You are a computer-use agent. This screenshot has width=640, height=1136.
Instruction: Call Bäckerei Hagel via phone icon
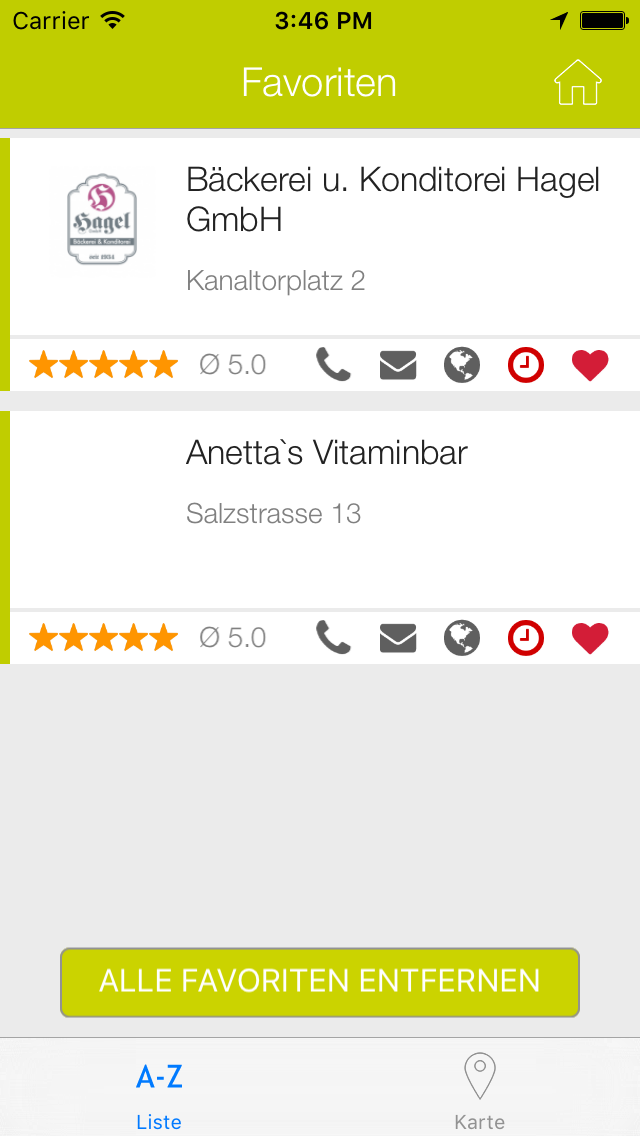click(333, 364)
